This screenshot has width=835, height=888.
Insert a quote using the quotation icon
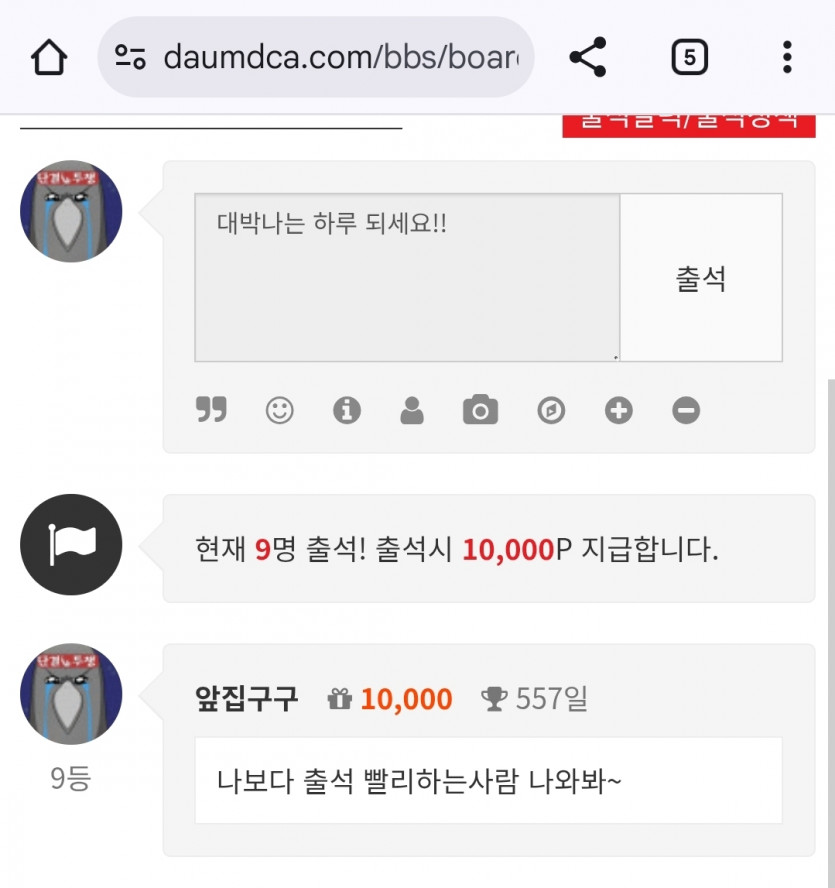tap(211, 410)
